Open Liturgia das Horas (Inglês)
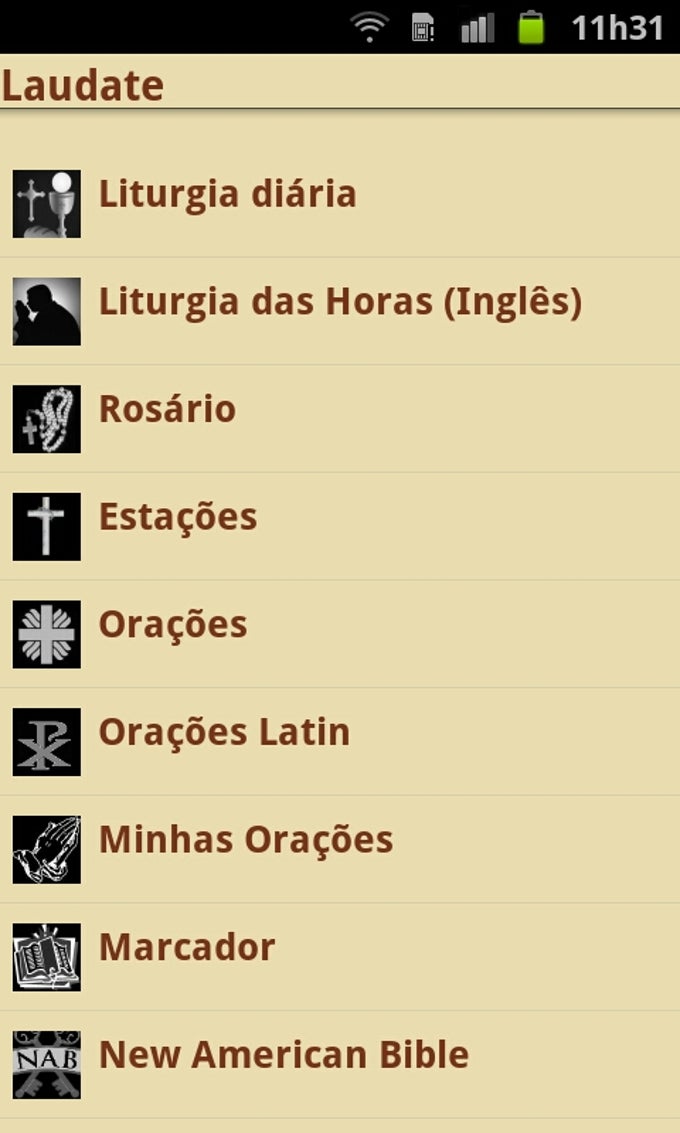This screenshot has height=1133, width=680. [x=340, y=302]
